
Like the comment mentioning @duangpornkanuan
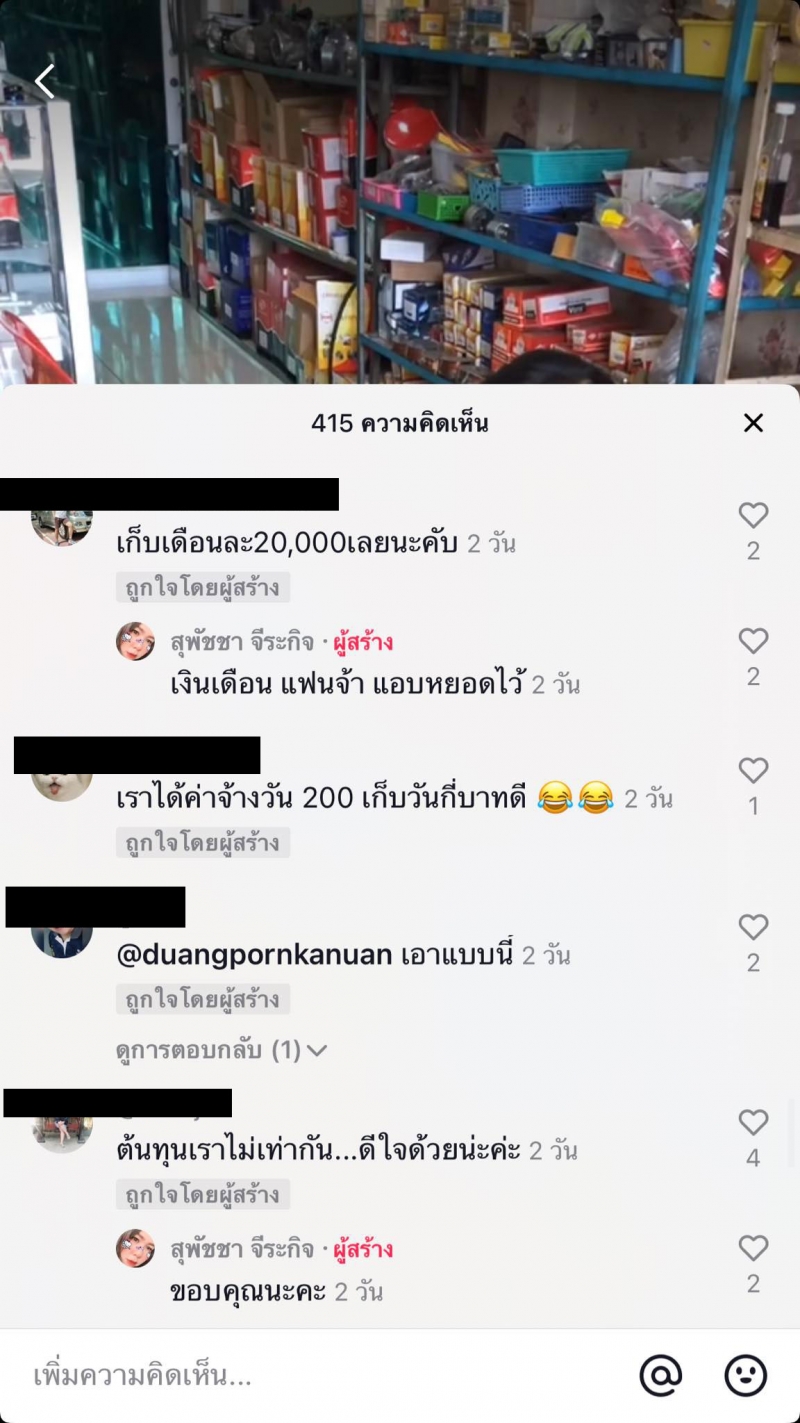(753, 928)
